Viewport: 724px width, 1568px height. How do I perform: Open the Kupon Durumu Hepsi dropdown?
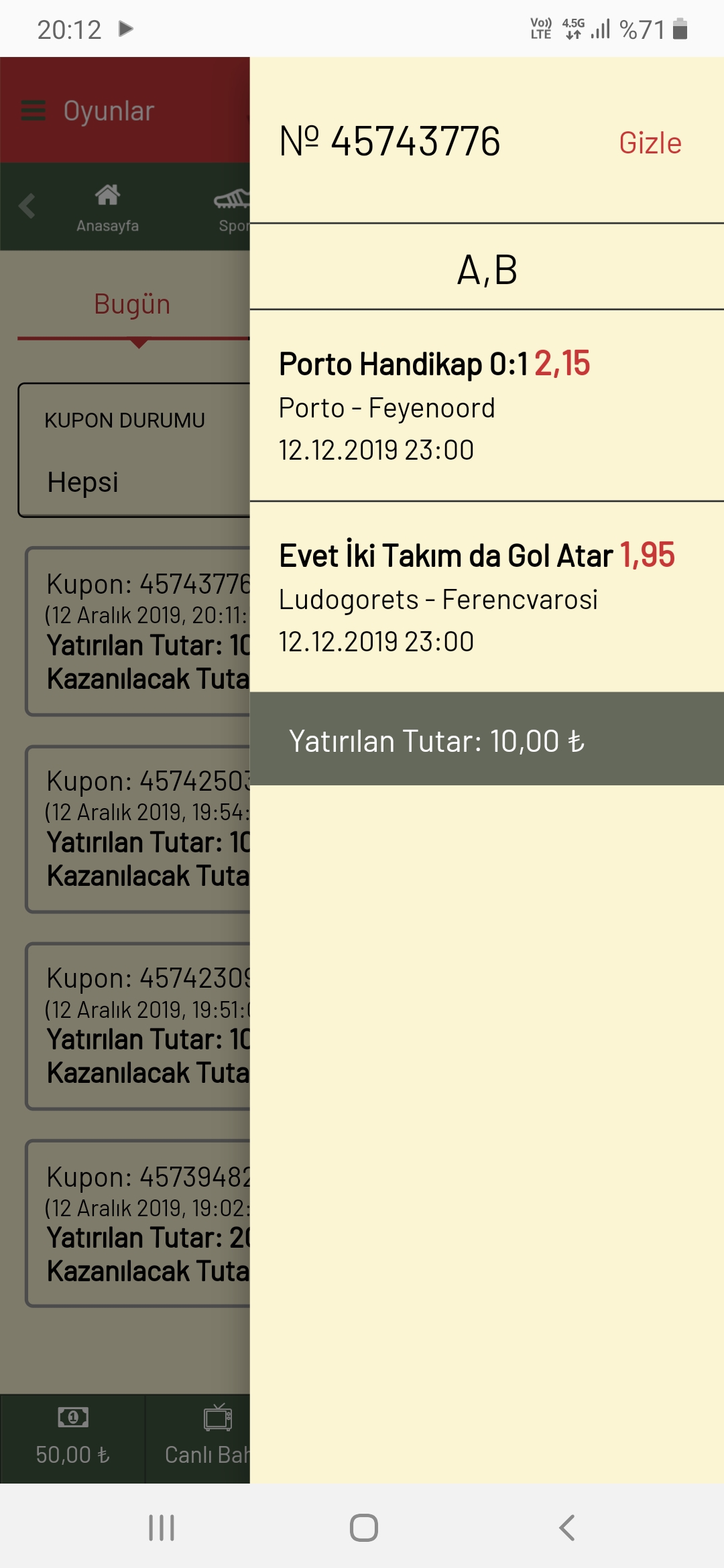coord(134,450)
